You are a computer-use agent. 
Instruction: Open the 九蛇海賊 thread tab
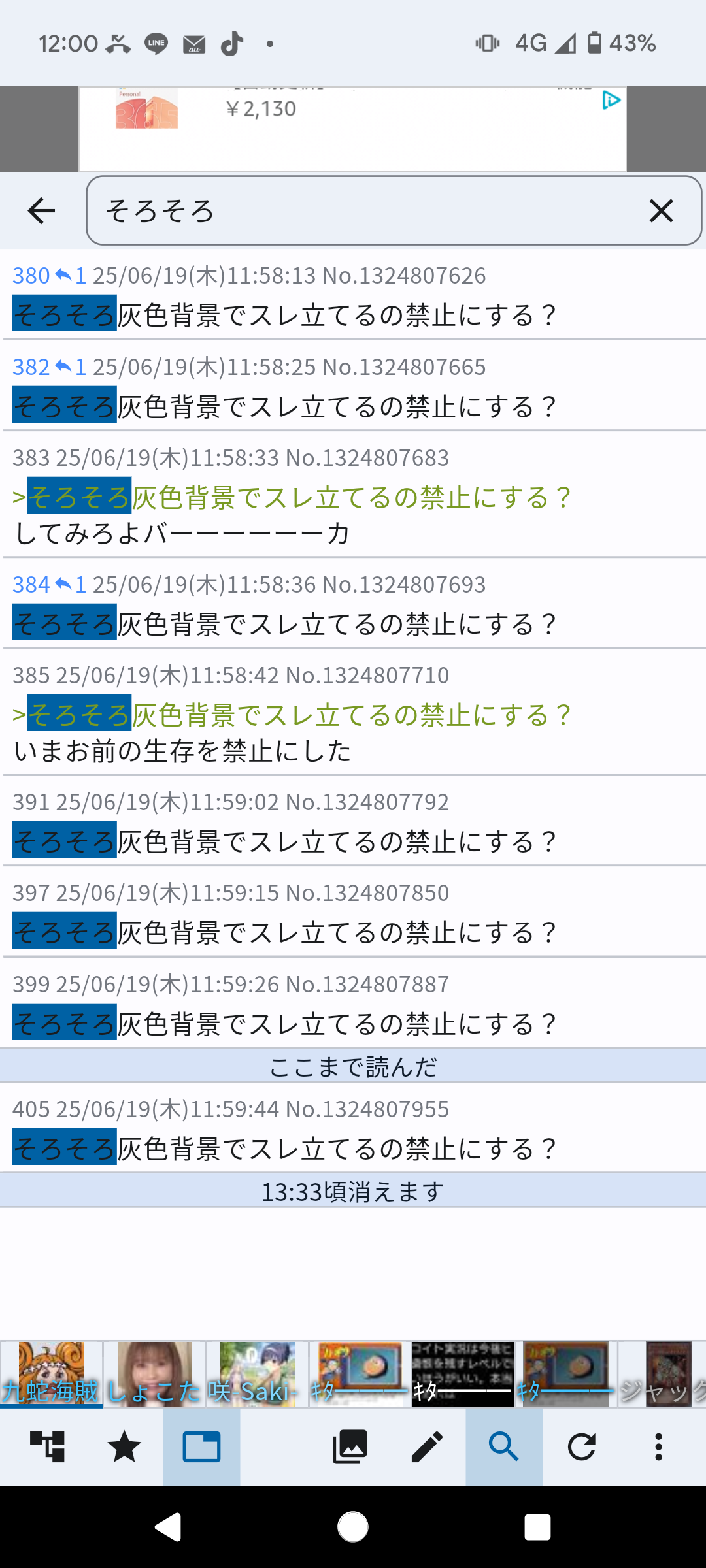pyautogui.click(x=51, y=1374)
